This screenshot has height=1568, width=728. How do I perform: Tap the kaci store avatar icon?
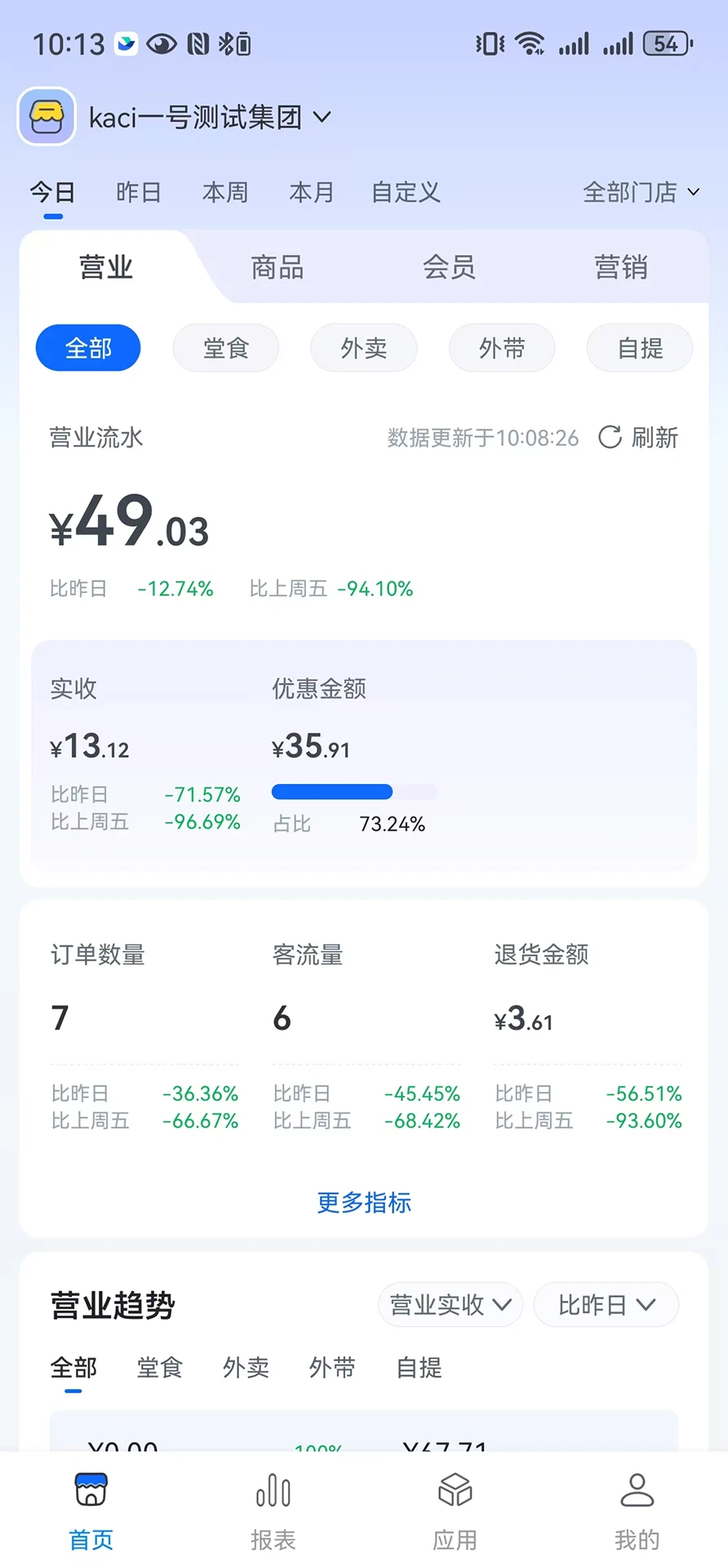tap(46, 116)
